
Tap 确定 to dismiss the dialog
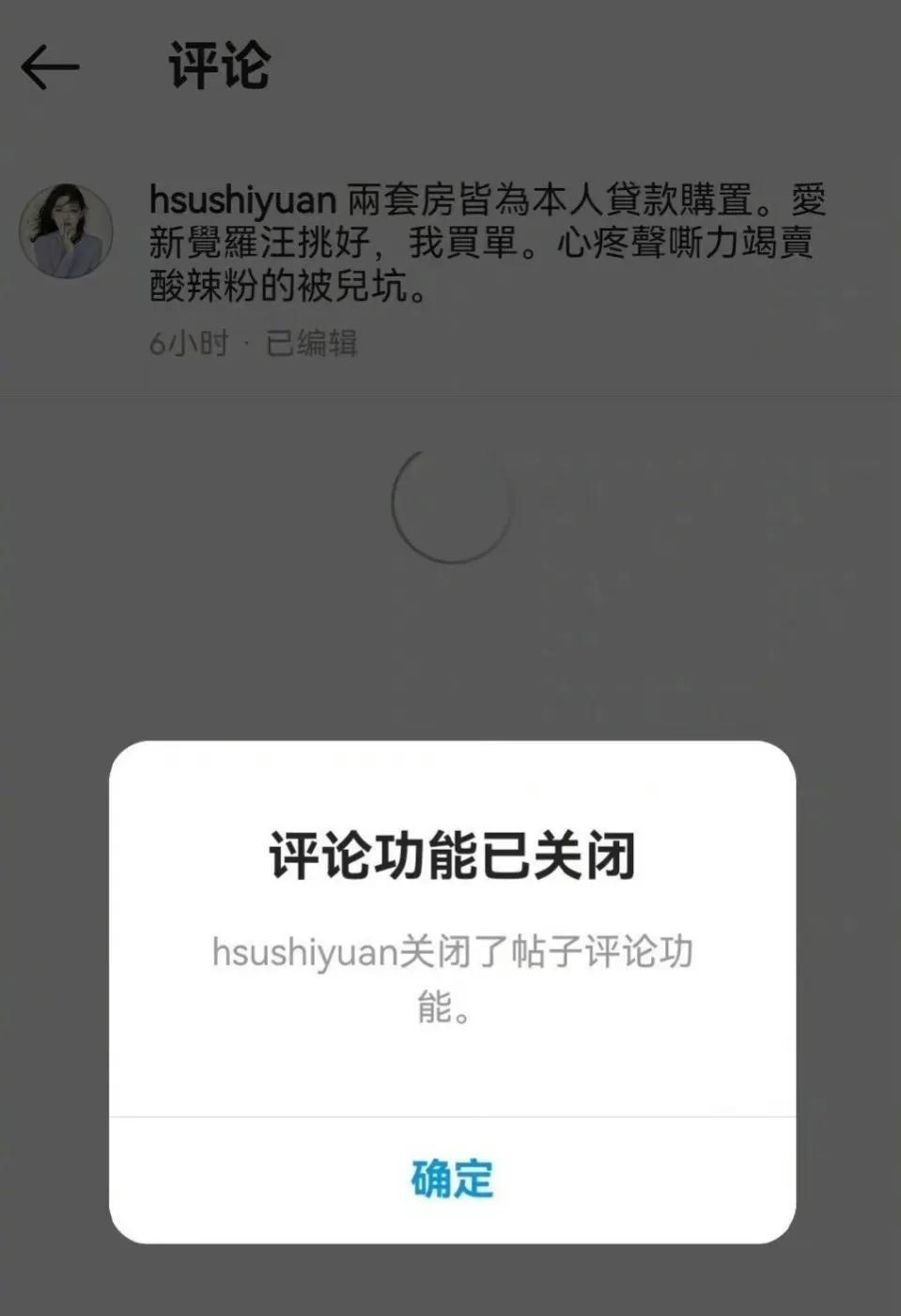click(452, 1179)
